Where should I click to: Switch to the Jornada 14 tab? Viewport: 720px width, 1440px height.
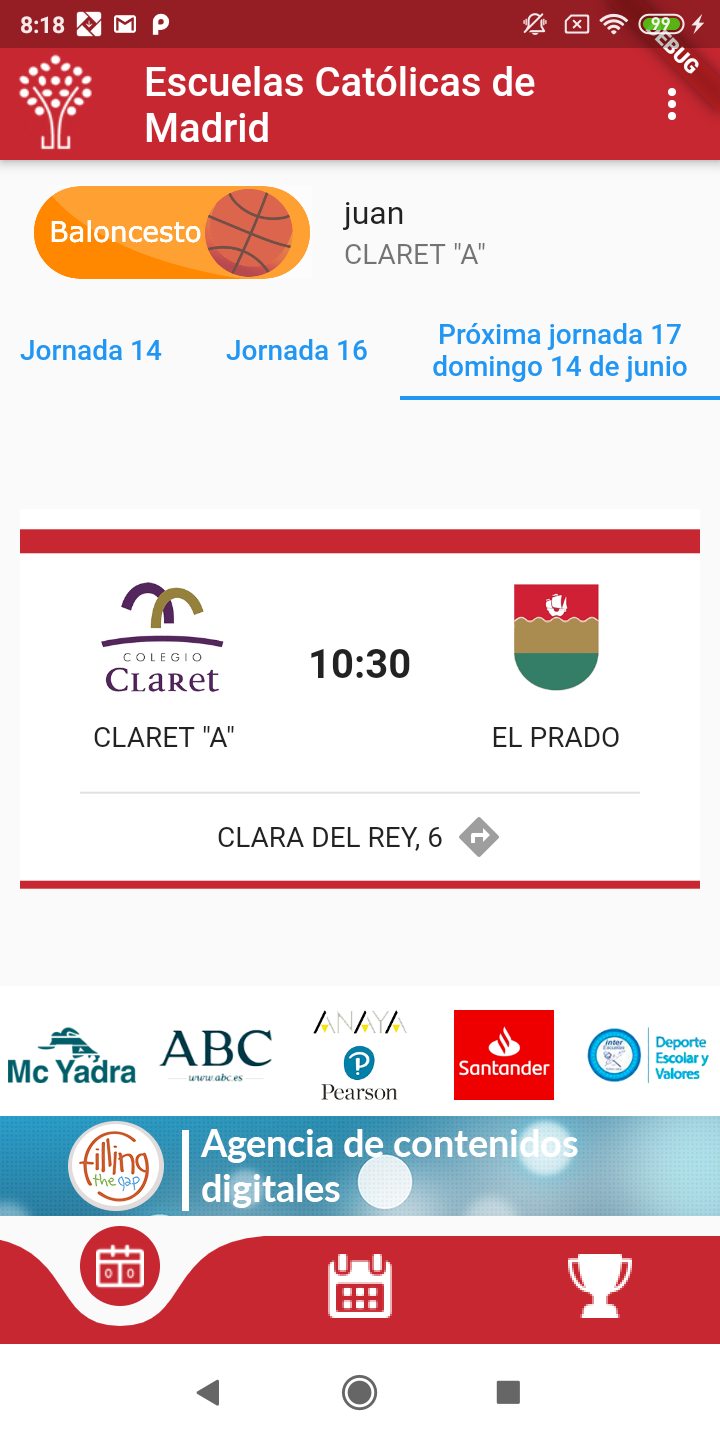click(x=91, y=351)
